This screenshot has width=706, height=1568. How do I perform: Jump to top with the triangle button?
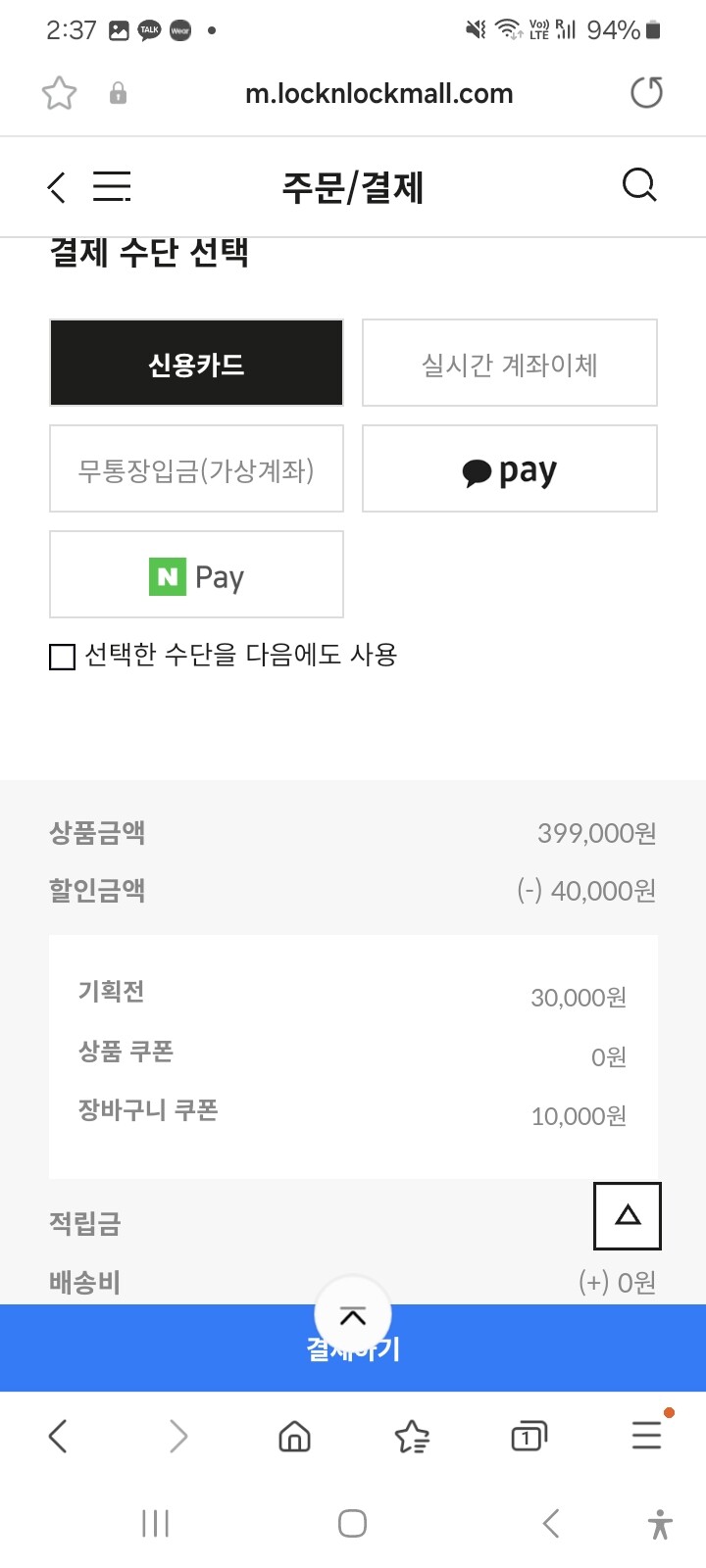point(628,1216)
